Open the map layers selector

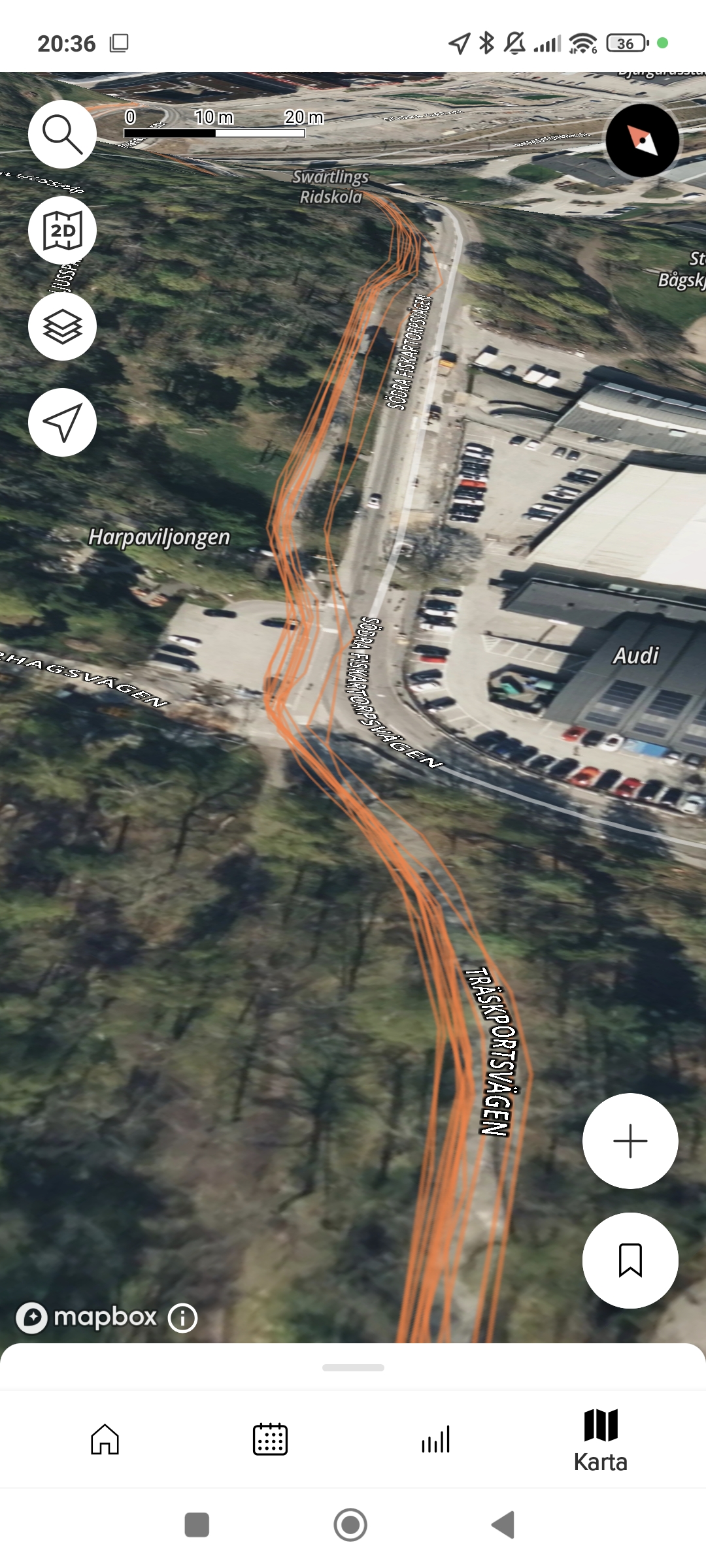point(62,326)
